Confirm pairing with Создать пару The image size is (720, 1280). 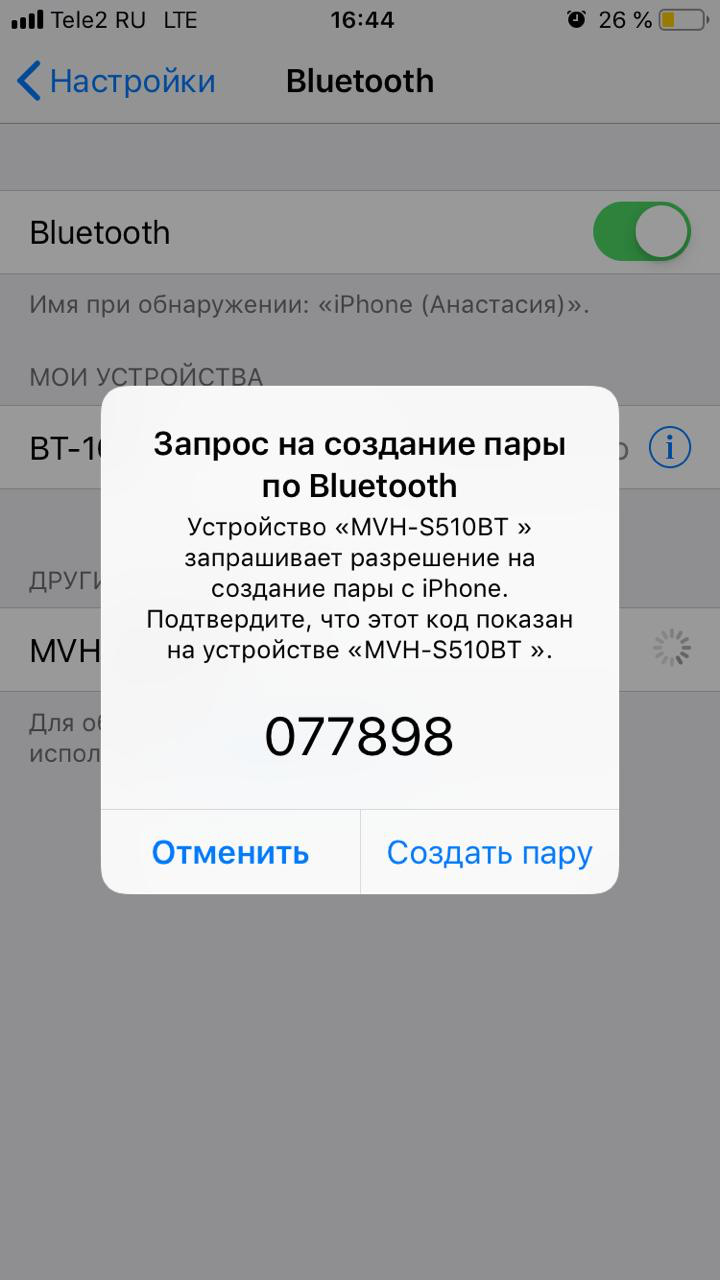click(489, 853)
